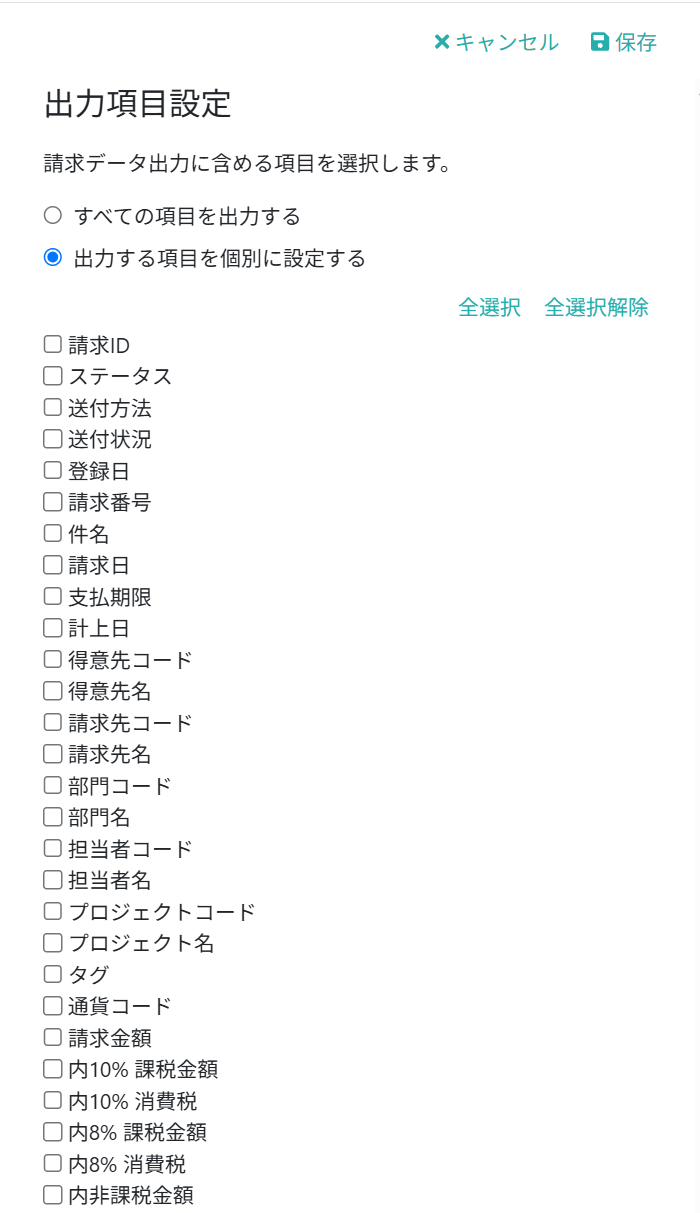This screenshot has width=700, height=1213.
Task: Tick the 内8% 消費税 checkbox
Action: pyautogui.click(x=53, y=1164)
